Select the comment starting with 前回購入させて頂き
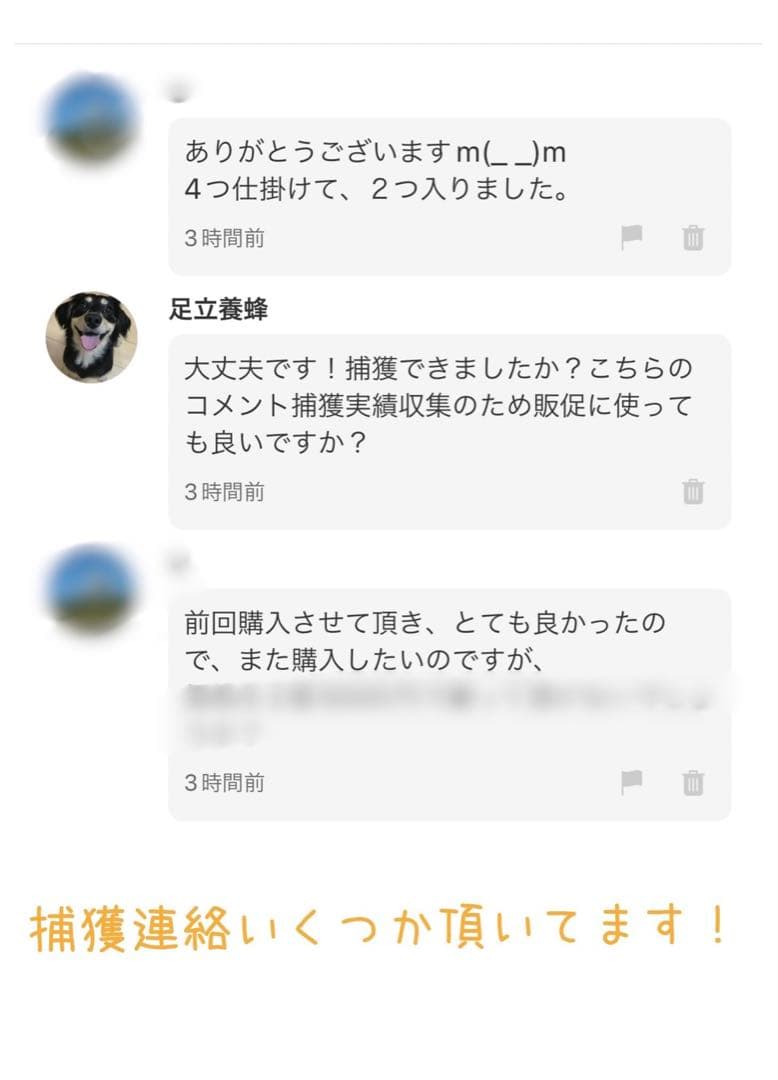 420,640
